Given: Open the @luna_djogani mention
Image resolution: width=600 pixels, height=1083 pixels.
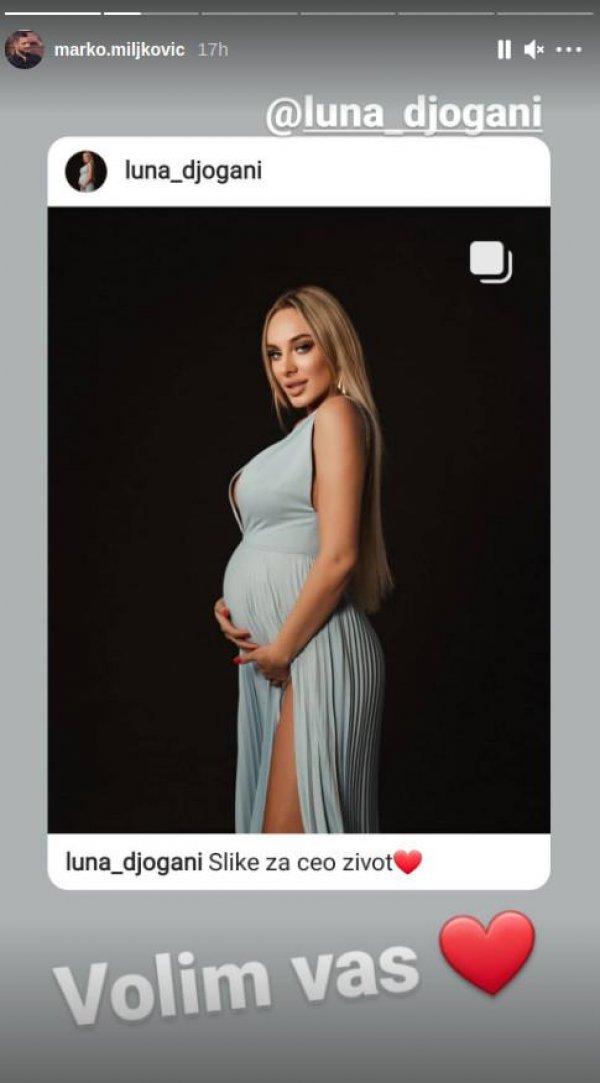Looking at the screenshot, I should pyautogui.click(x=403, y=115).
